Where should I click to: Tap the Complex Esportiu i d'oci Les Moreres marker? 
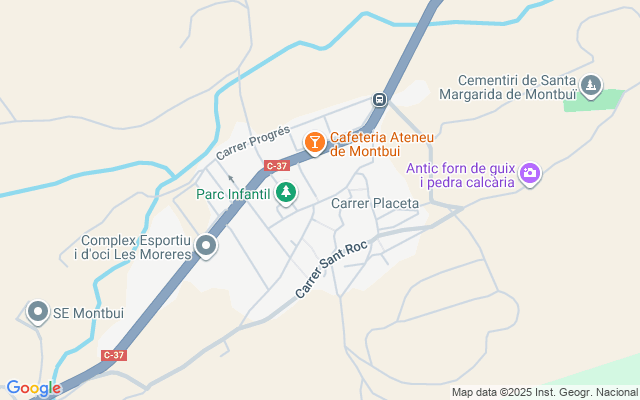[x=207, y=245]
